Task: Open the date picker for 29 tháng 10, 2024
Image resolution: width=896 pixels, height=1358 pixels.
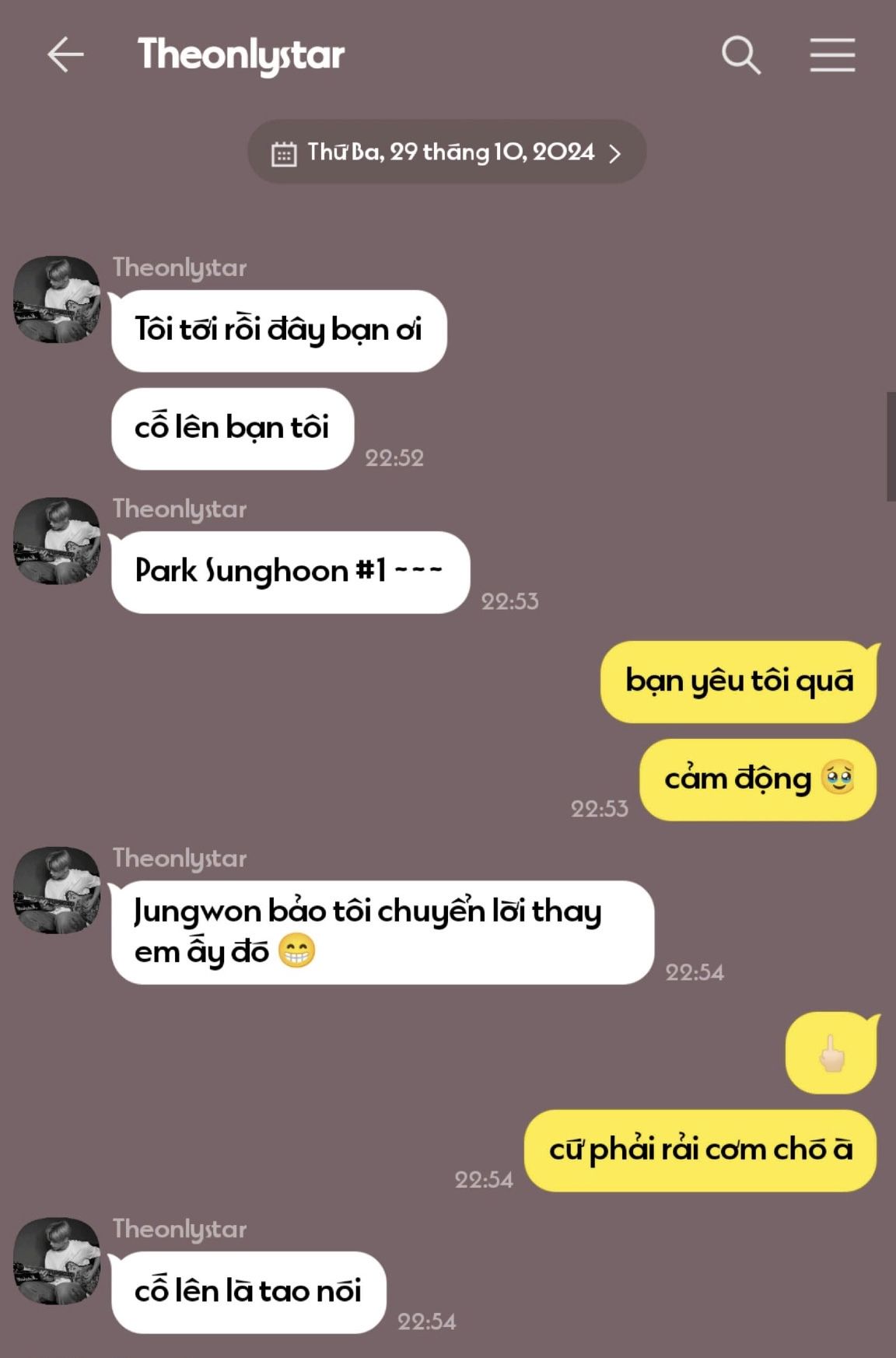Action: pos(446,152)
